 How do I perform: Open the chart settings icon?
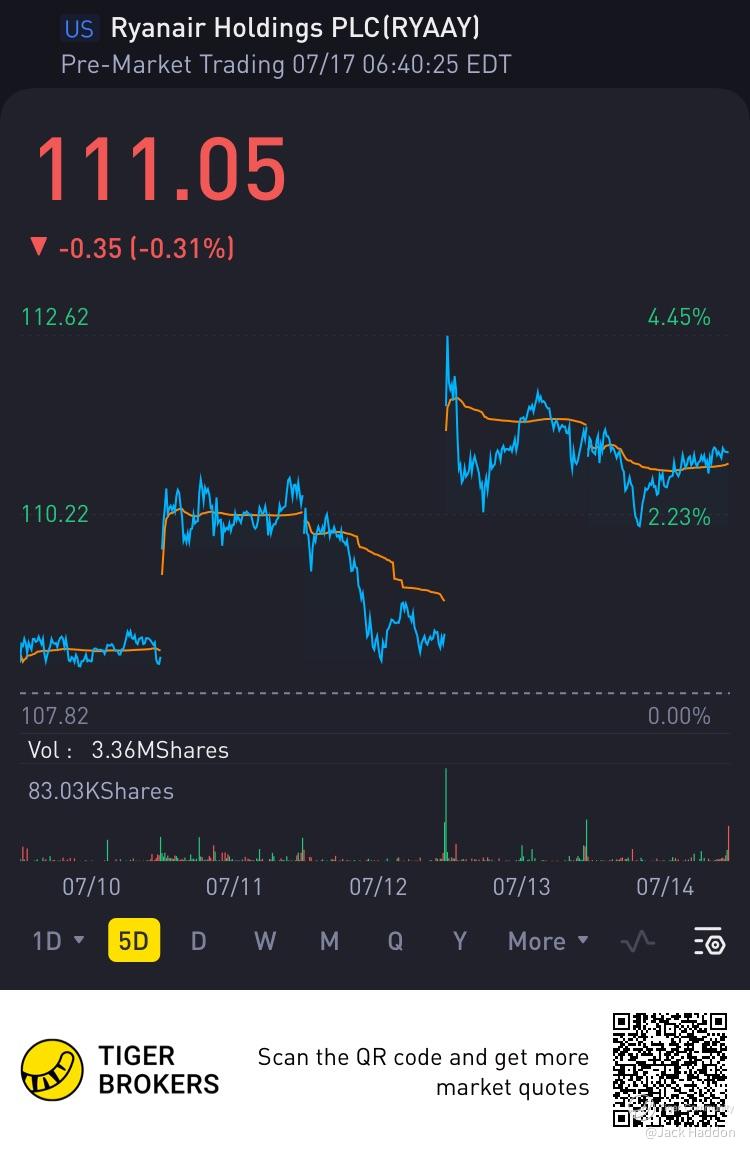710,942
